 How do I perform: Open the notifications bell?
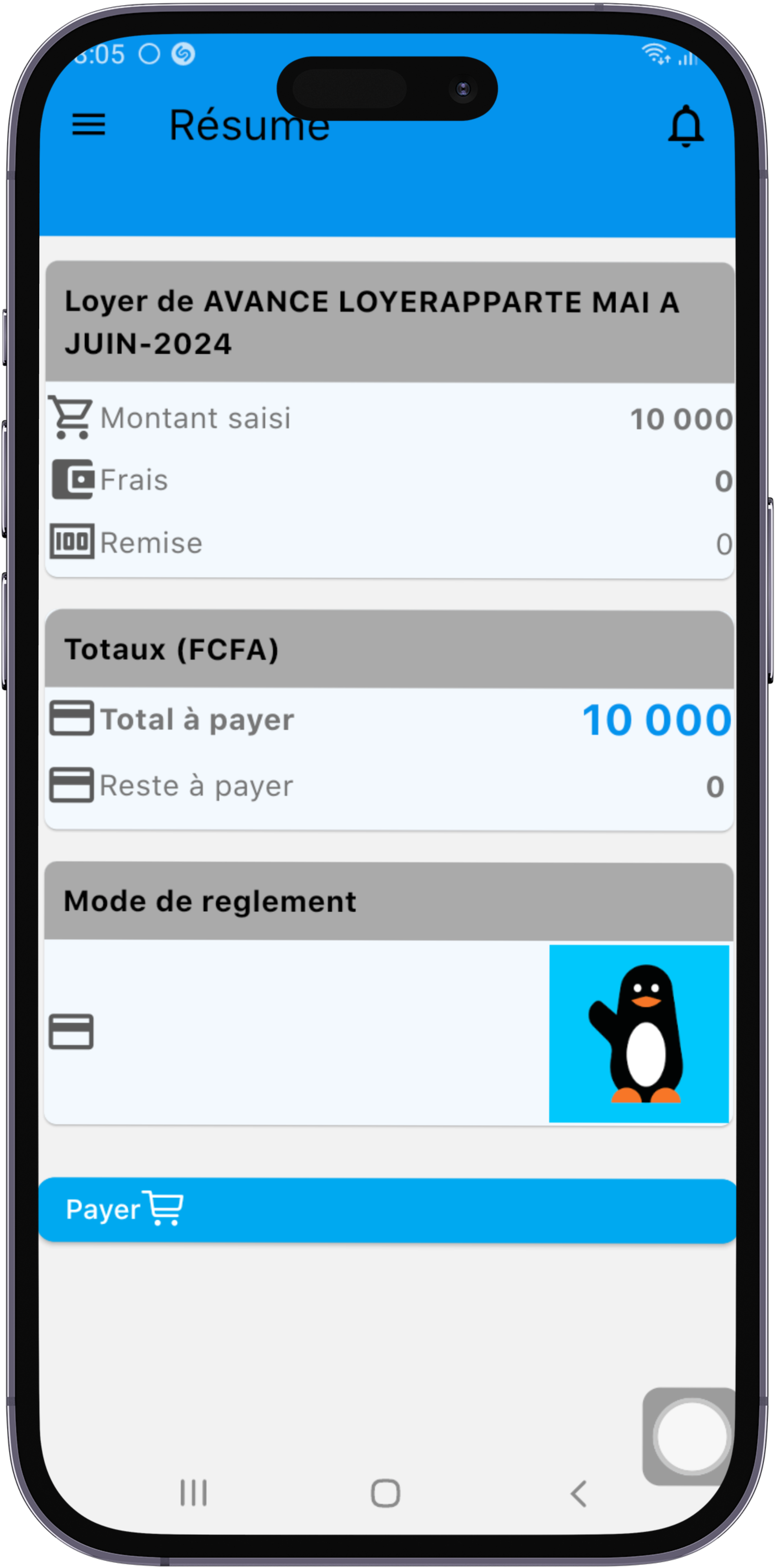pos(686,126)
